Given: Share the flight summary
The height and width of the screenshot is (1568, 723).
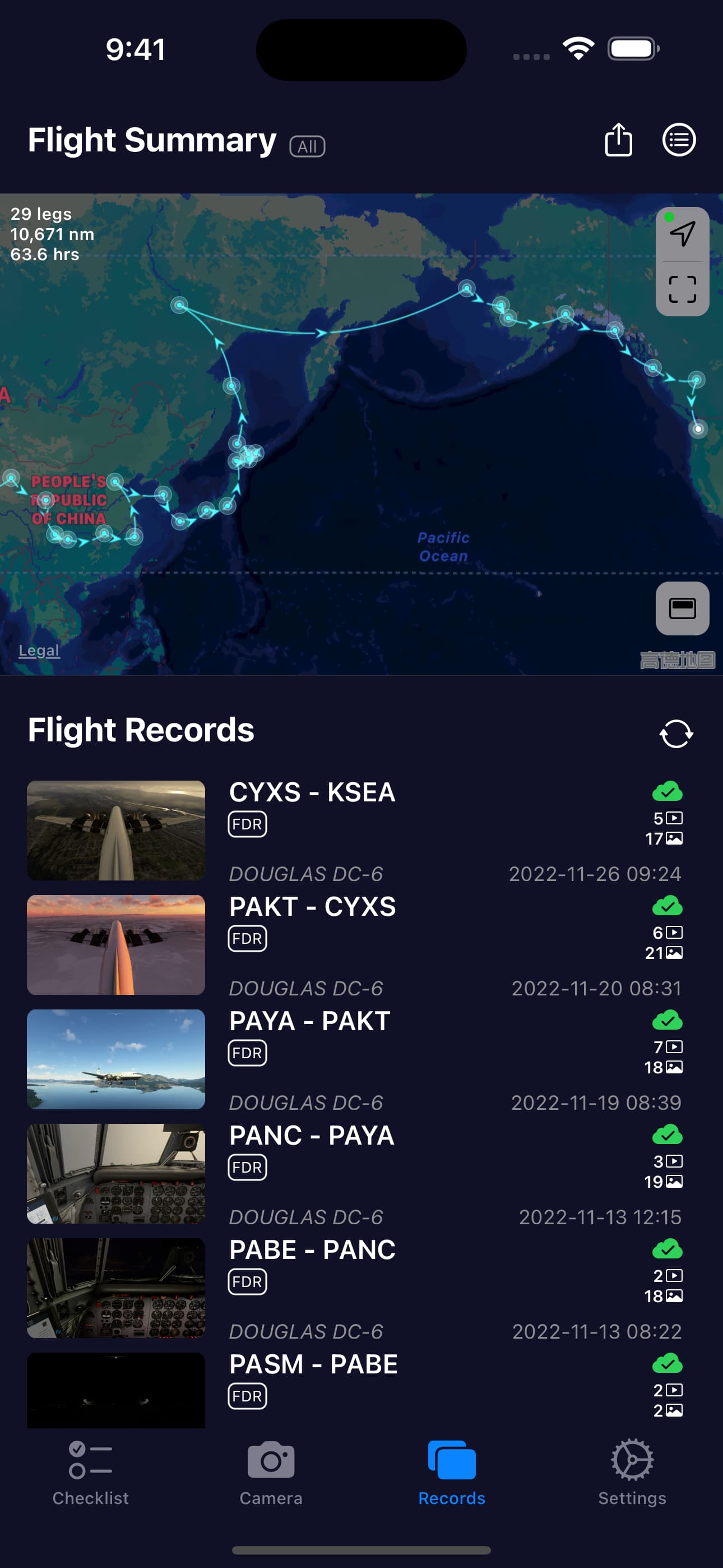Looking at the screenshot, I should pyautogui.click(x=618, y=140).
